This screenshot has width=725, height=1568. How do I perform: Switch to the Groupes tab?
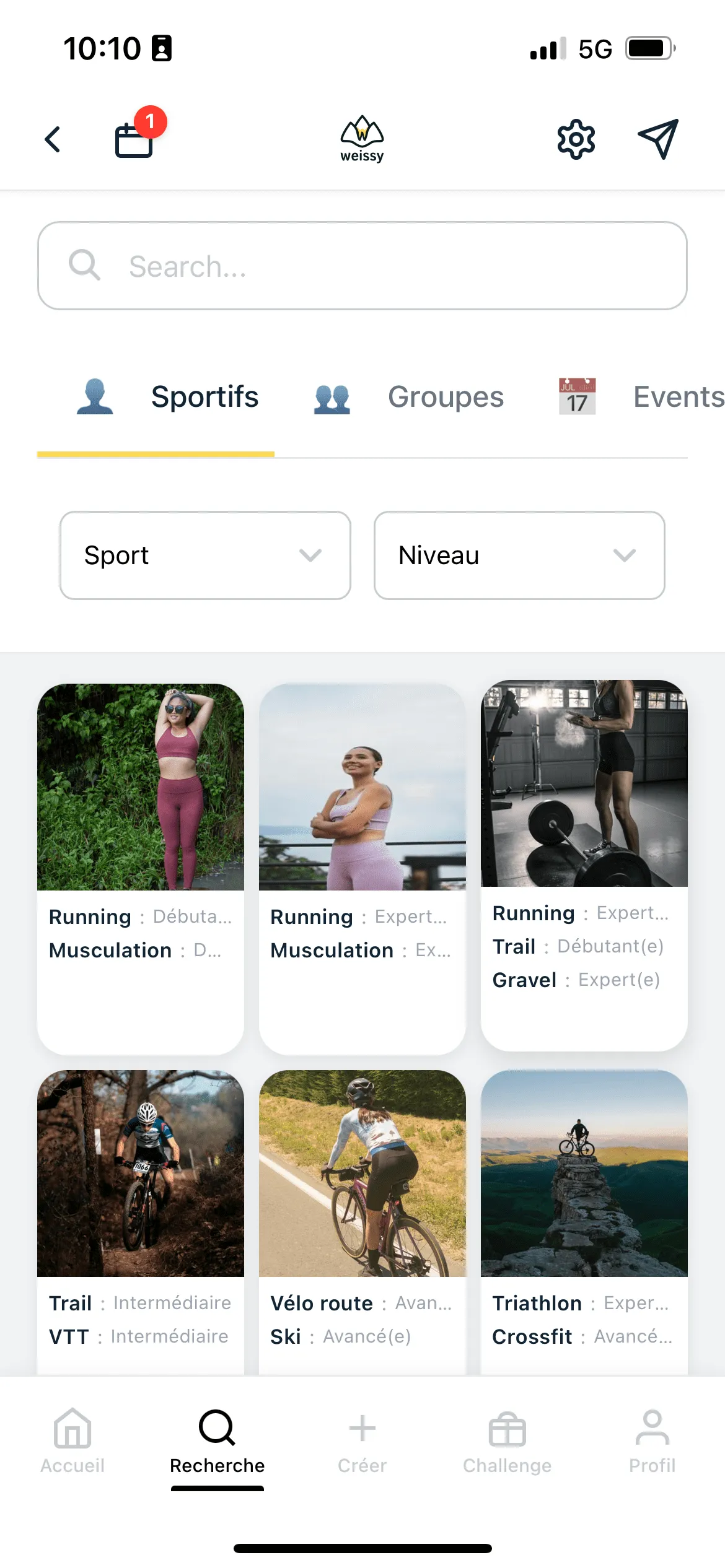[410, 397]
